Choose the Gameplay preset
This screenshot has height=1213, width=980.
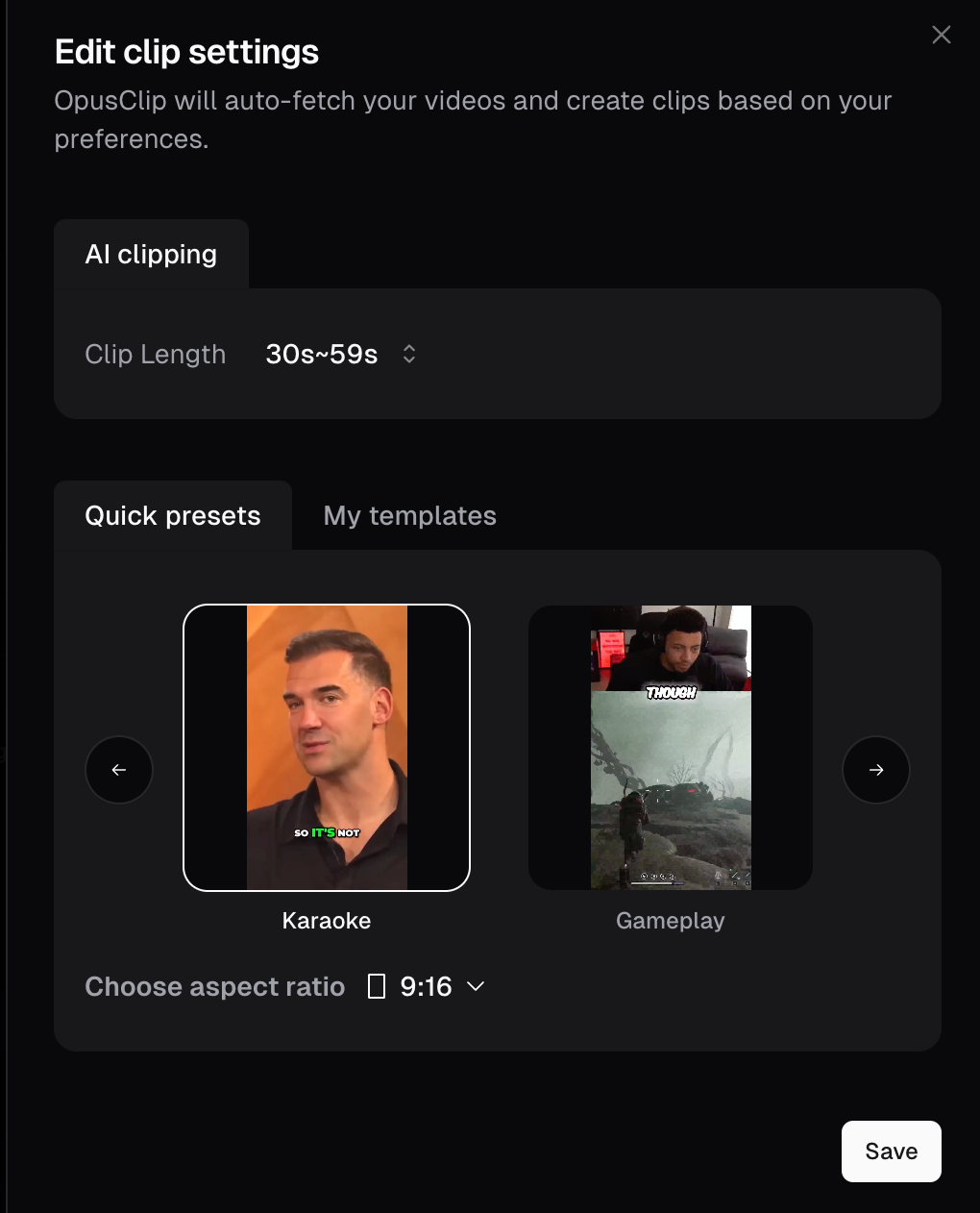point(671,748)
